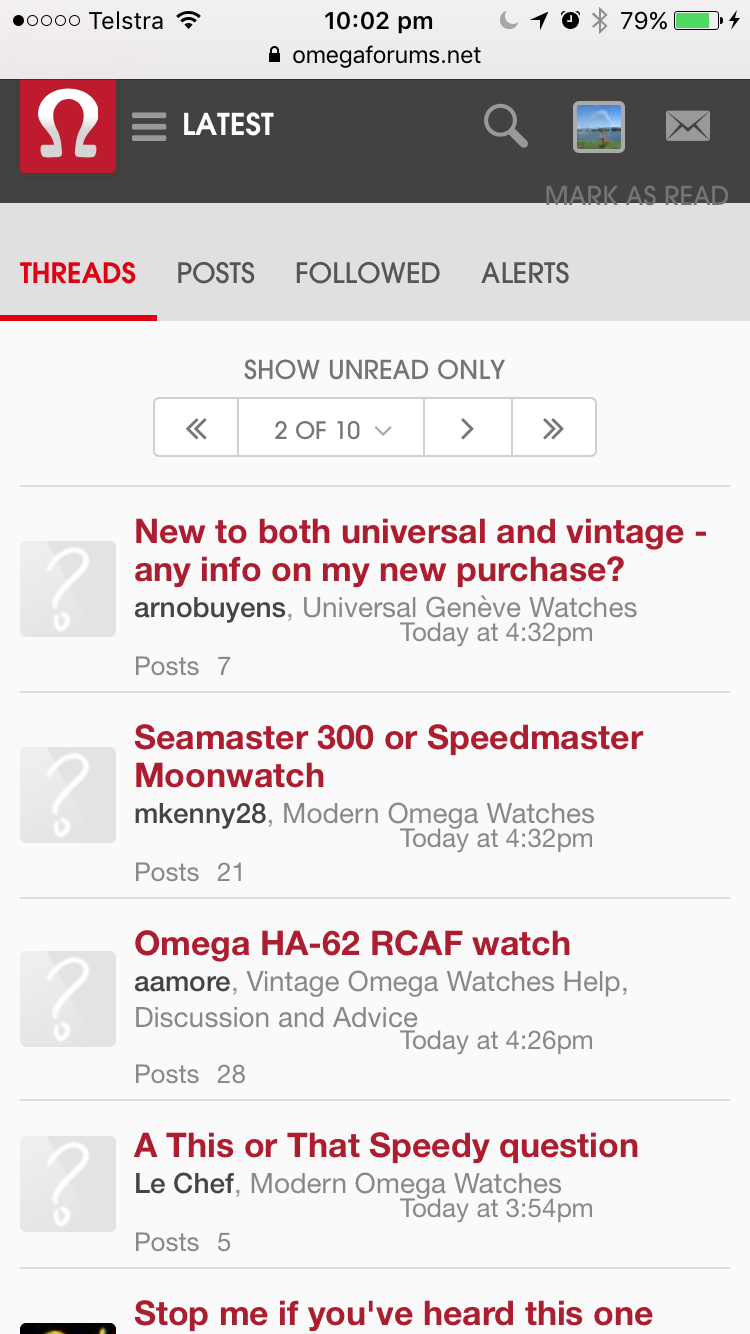View the arnobuyens user profile
The width and height of the screenshot is (750, 1334).
click(x=210, y=608)
